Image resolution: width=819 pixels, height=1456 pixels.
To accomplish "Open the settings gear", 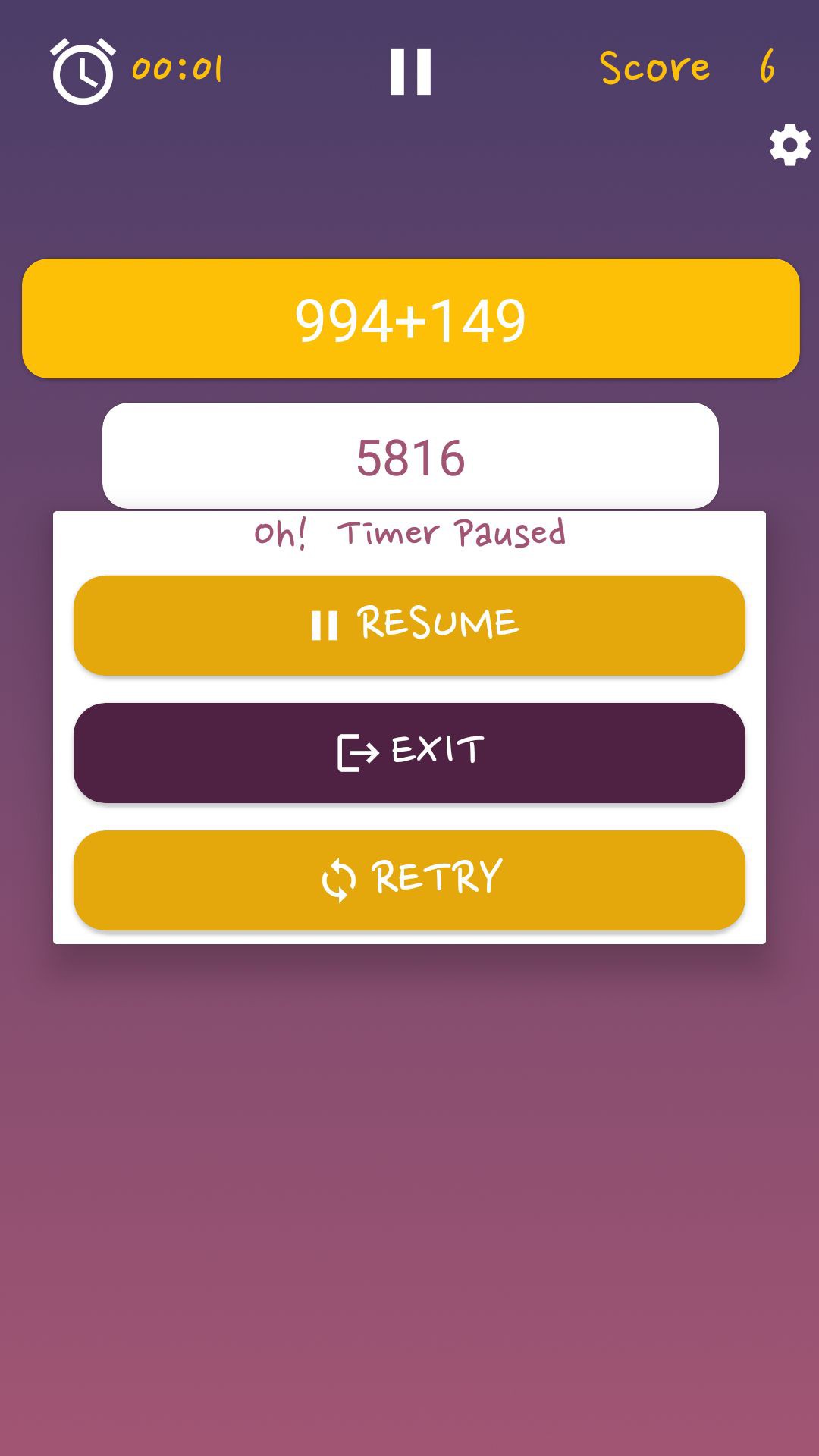I will (x=789, y=145).
